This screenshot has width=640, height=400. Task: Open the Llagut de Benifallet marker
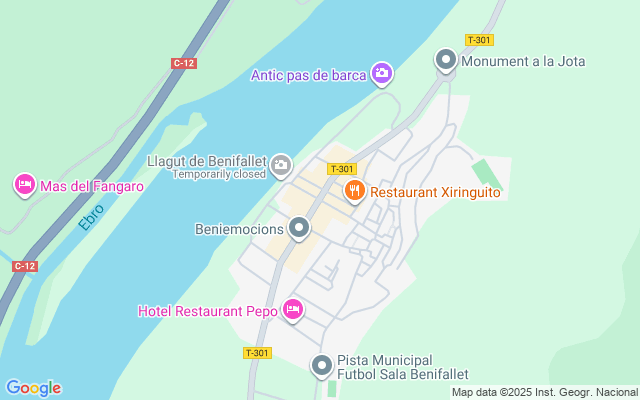point(281,163)
